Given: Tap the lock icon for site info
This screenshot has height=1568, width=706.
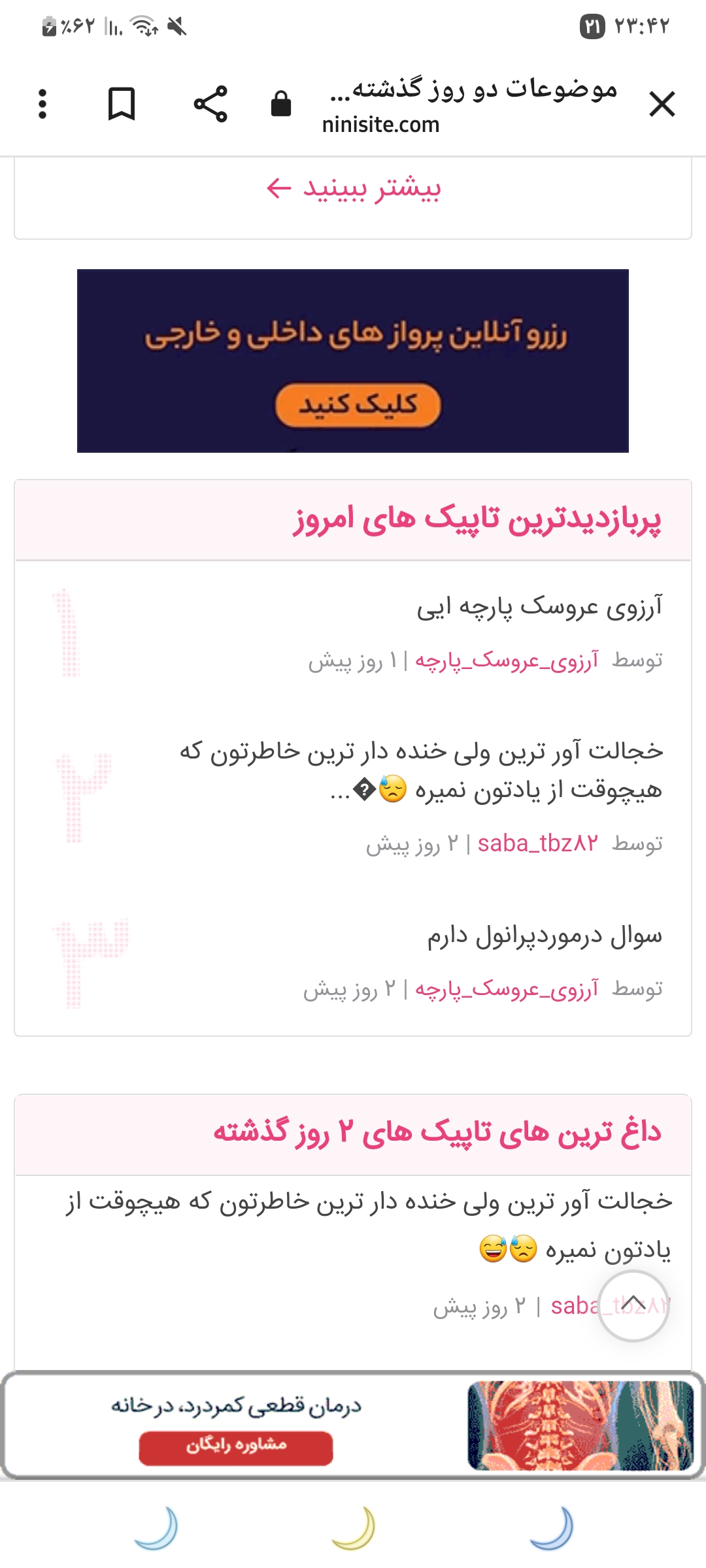Looking at the screenshot, I should tap(281, 104).
